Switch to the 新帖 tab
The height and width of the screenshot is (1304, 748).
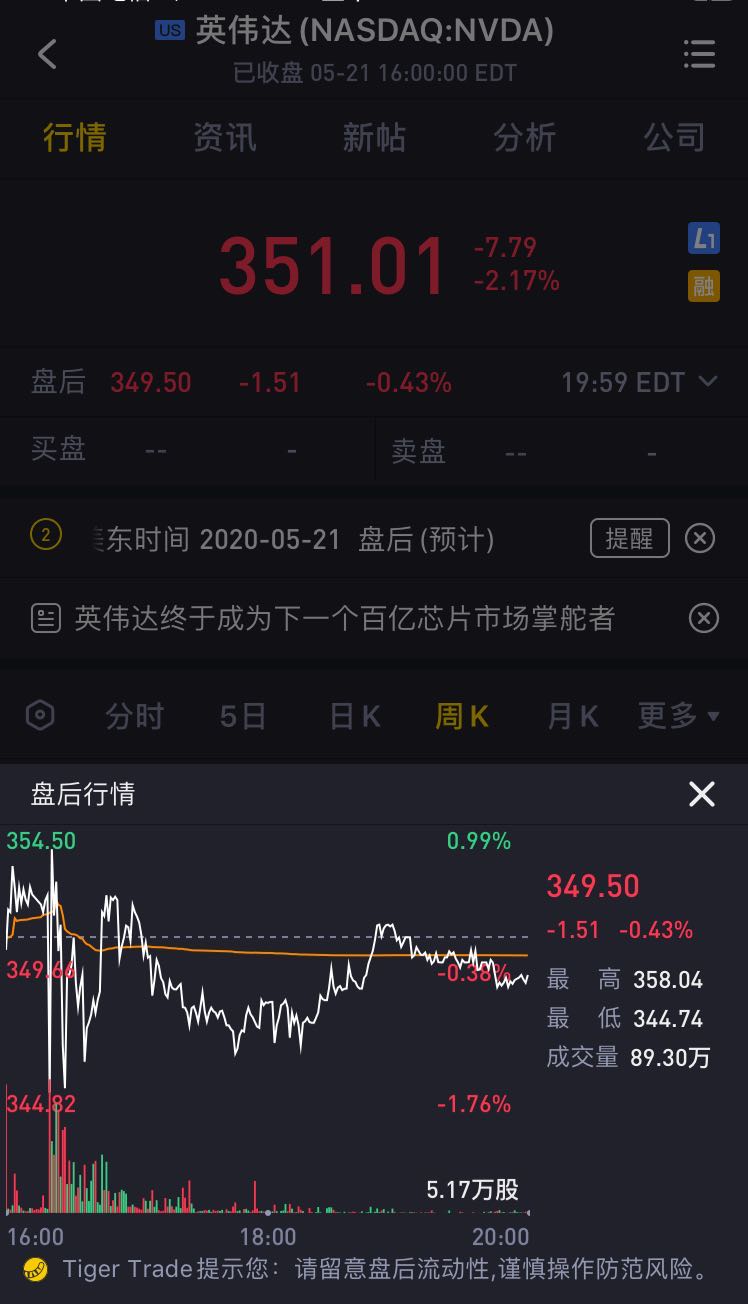point(374,137)
